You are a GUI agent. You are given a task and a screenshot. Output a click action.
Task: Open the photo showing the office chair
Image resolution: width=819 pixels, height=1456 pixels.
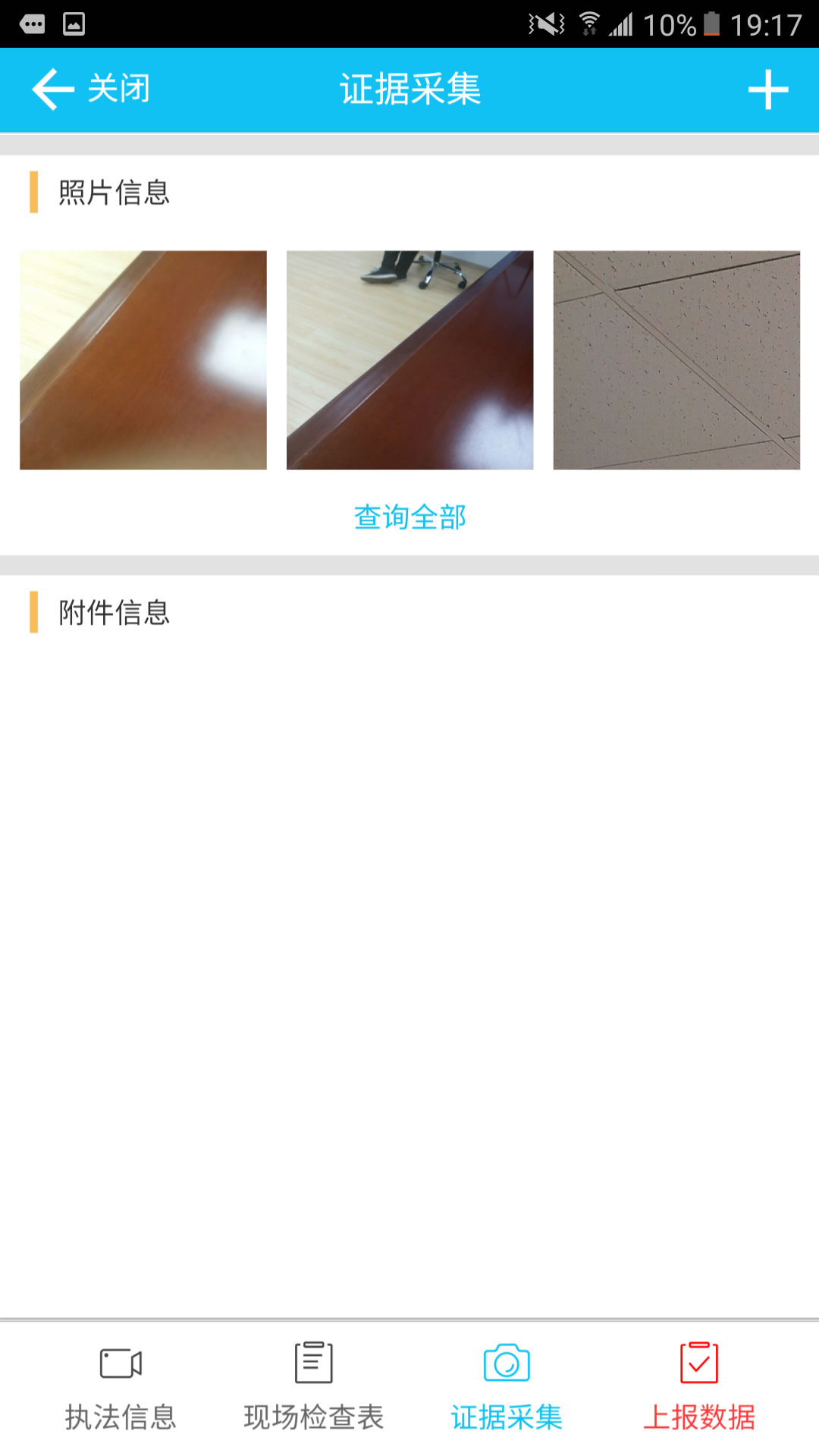[x=409, y=360]
